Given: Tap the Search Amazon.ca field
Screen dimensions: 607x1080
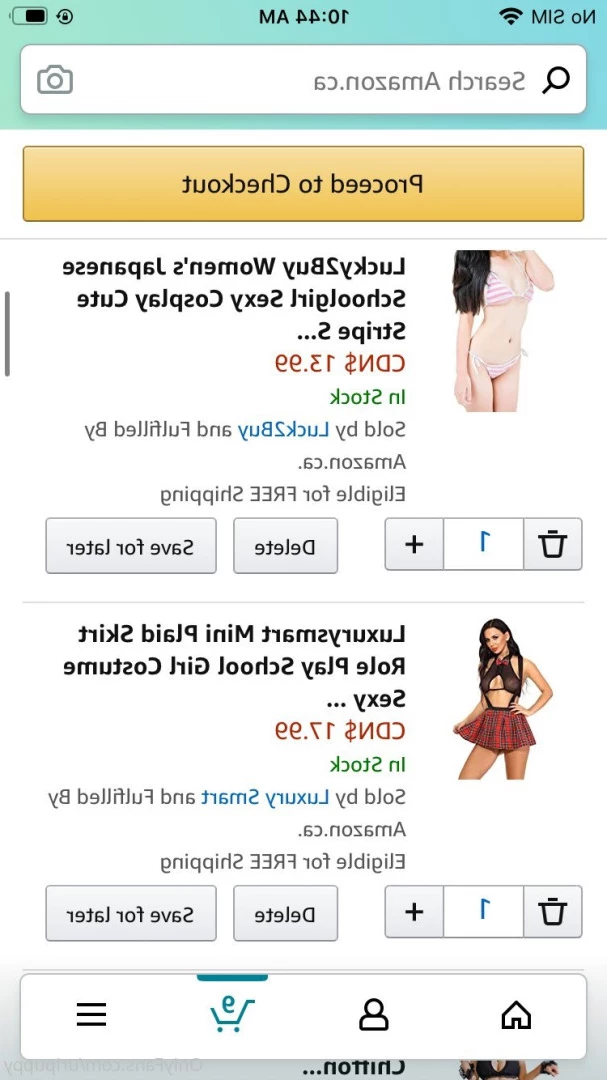Looking at the screenshot, I should [303, 81].
